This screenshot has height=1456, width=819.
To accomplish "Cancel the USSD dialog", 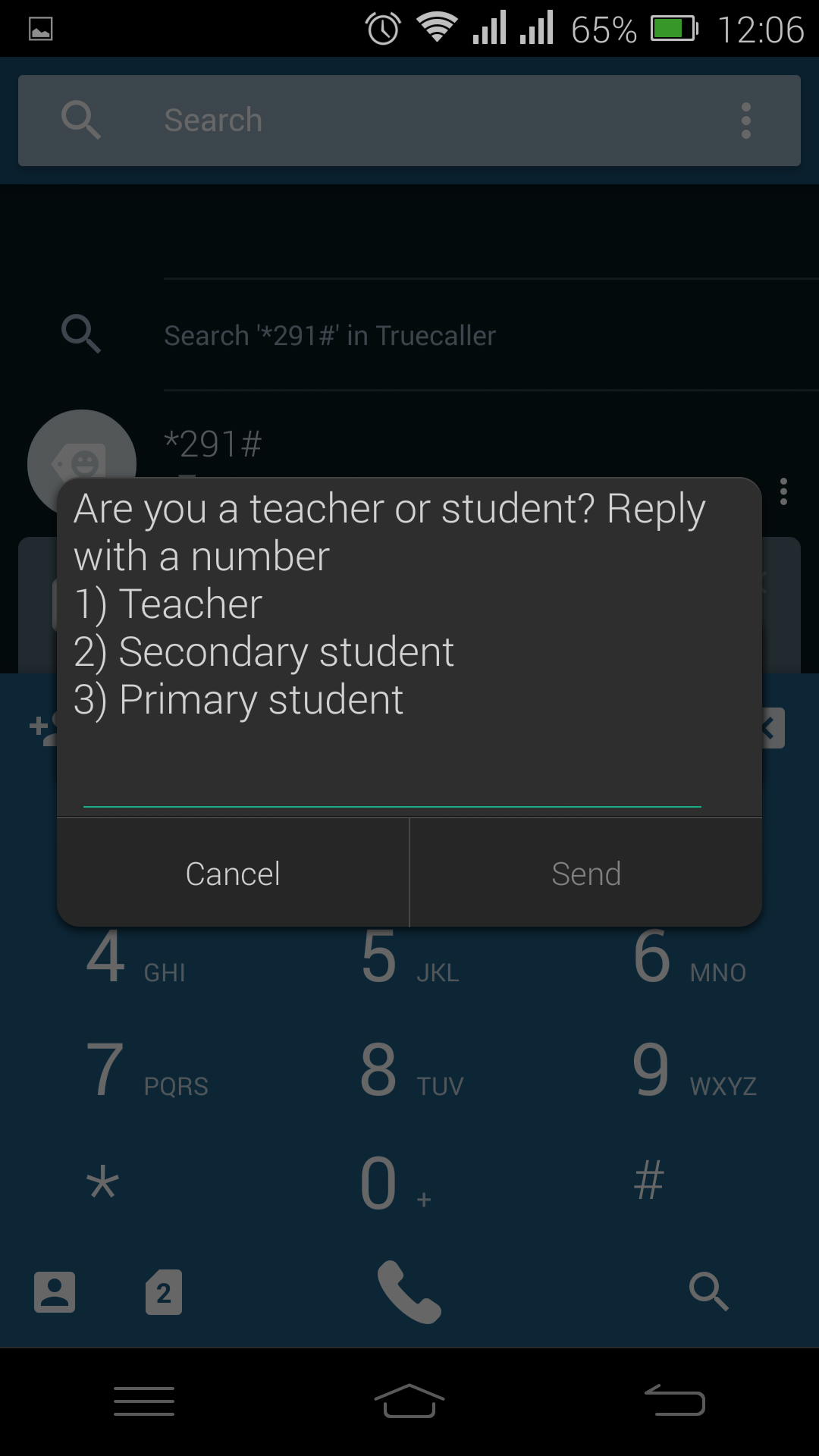I will 233,873.
